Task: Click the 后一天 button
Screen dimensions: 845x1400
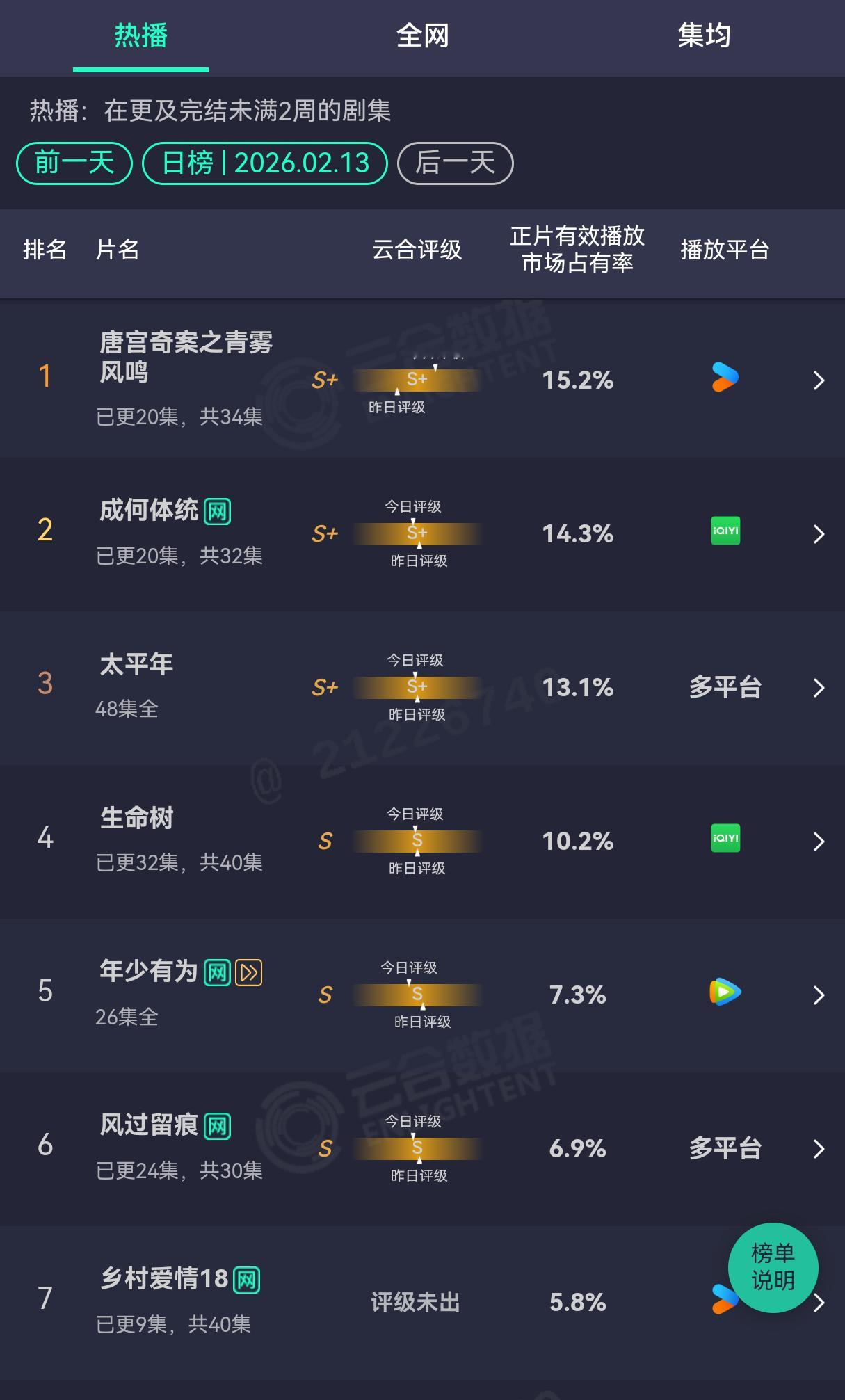Action: [x=454, y=162]
